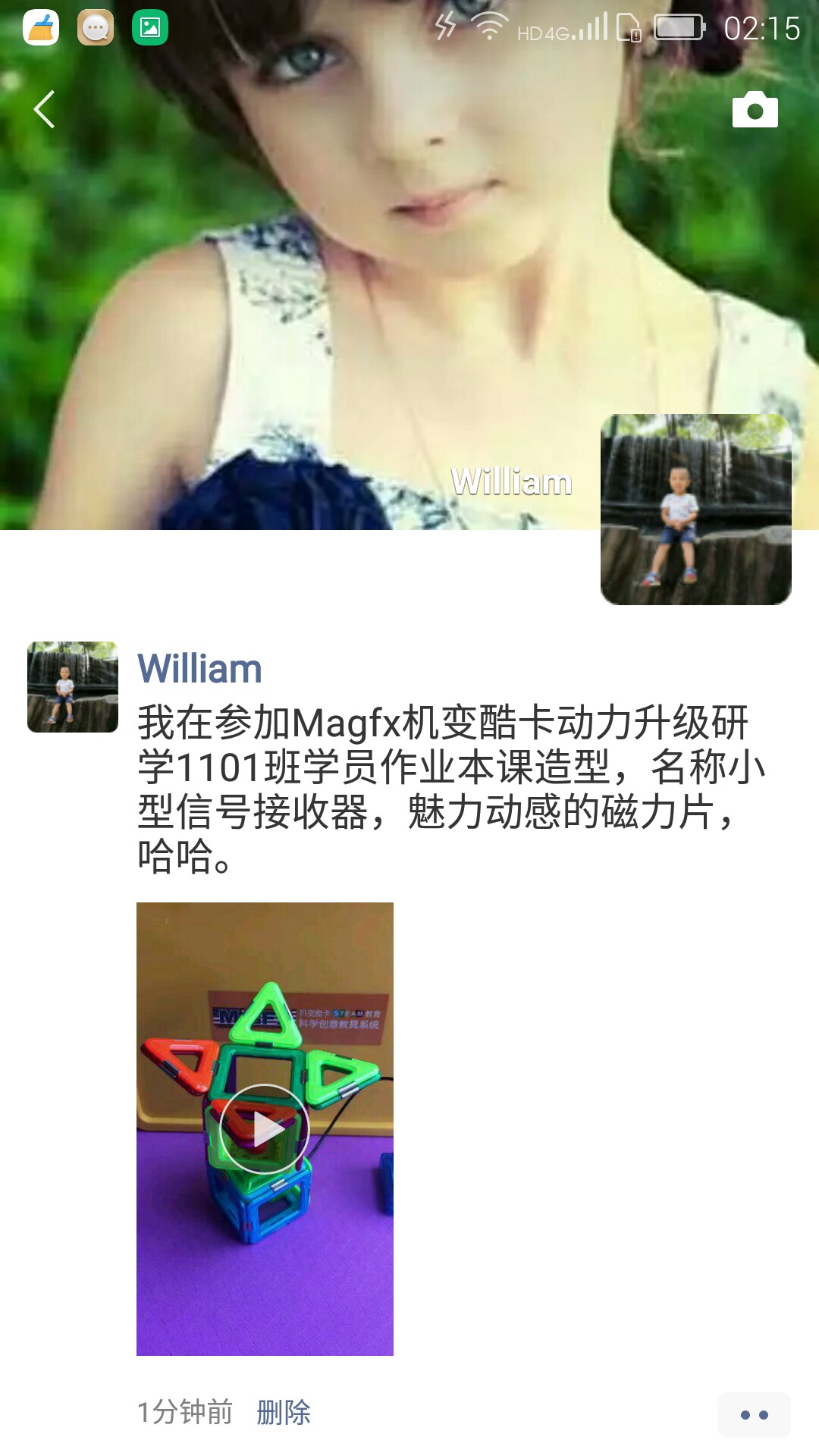
Task: Go back using the top-left arrow
Action: (x=45, y=109)
